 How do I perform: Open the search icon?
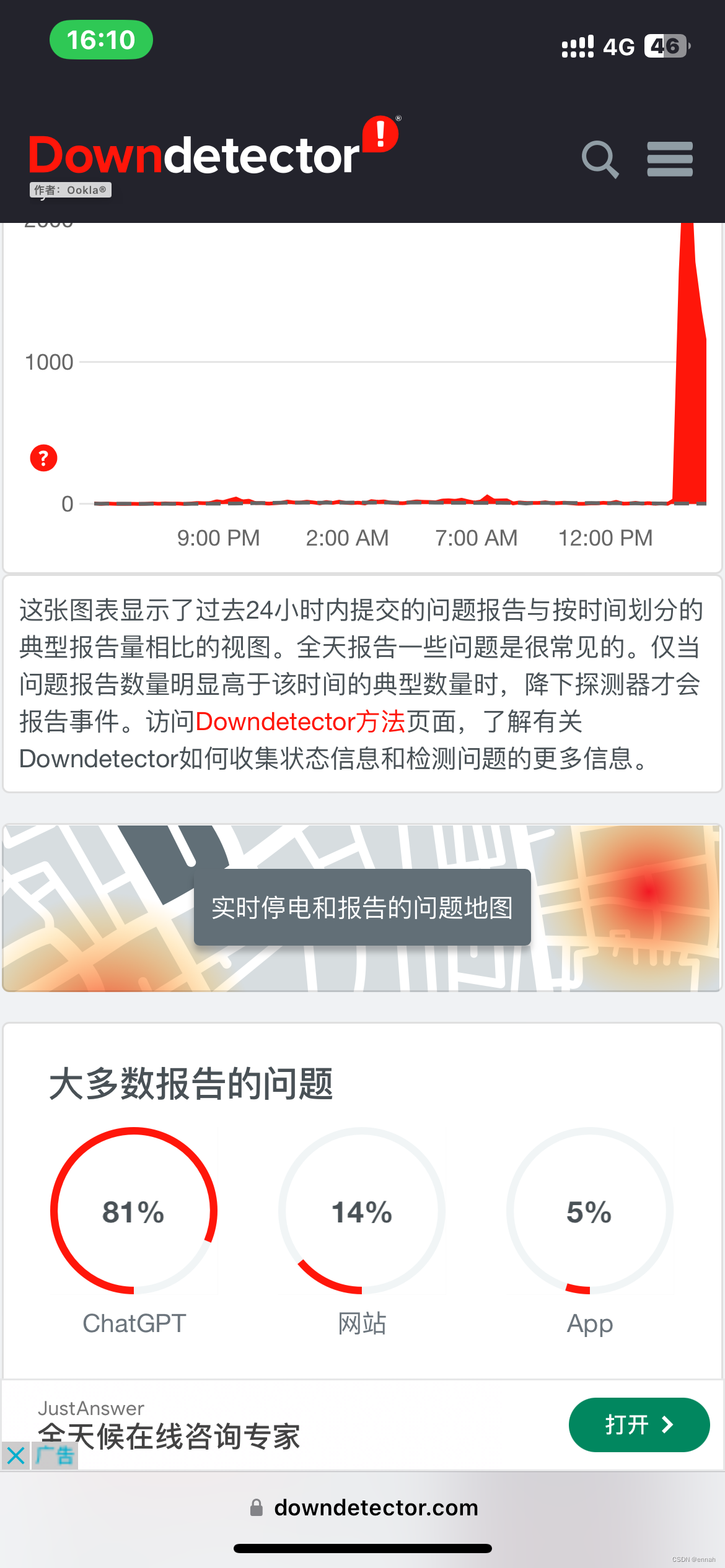[600, 160]
